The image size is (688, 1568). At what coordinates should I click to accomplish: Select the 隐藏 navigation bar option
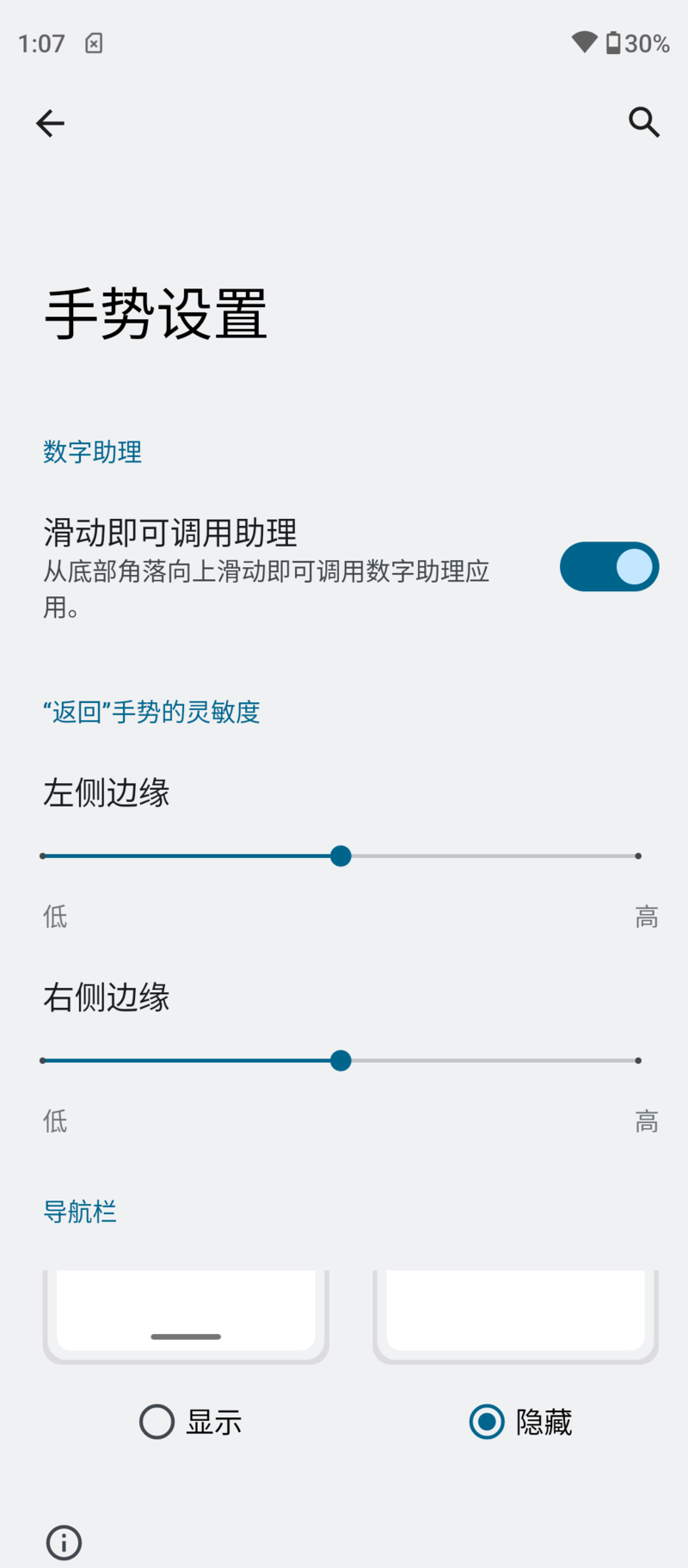coord(487,1422)
